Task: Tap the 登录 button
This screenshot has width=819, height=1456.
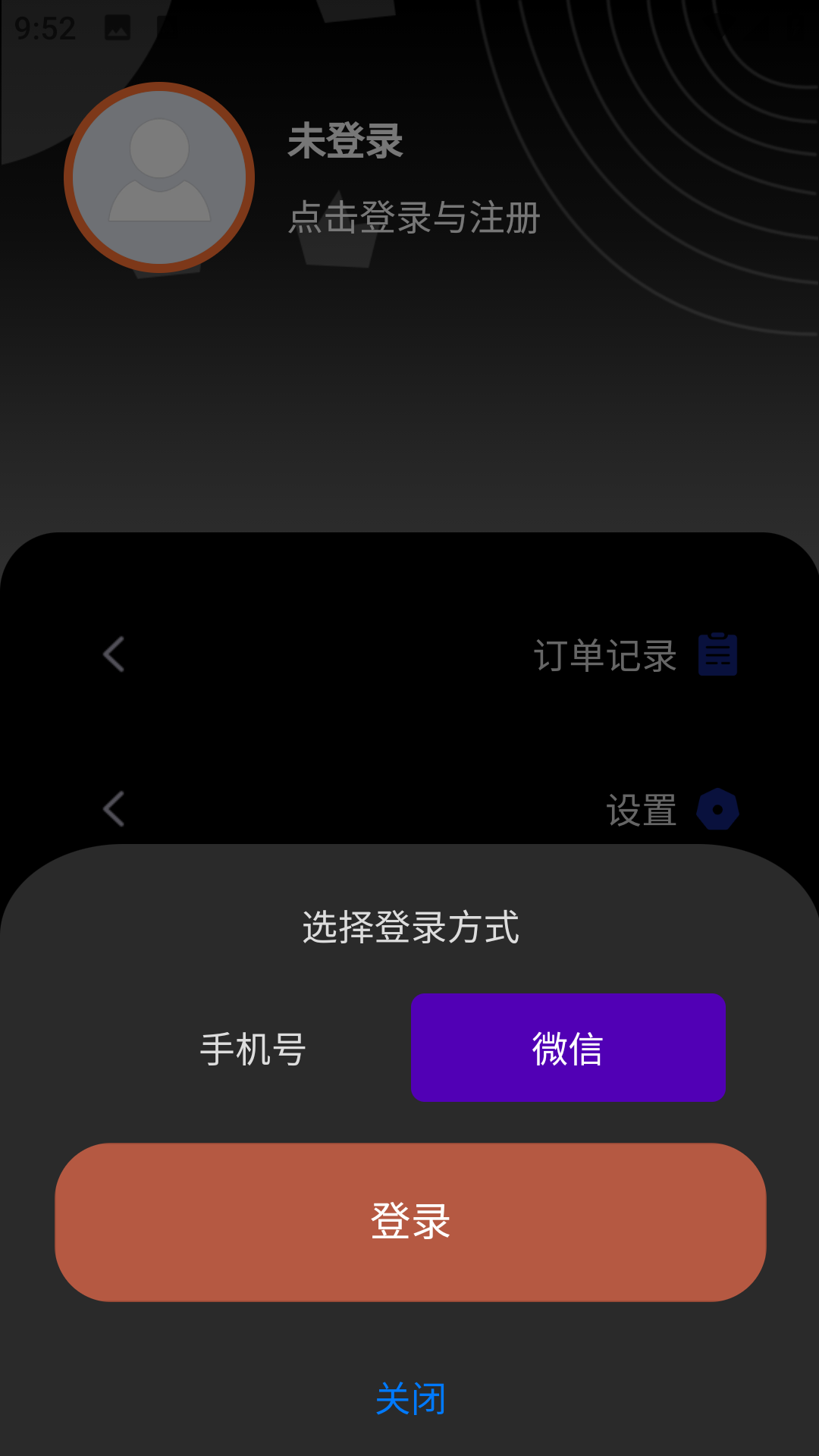Action: 410,1222
